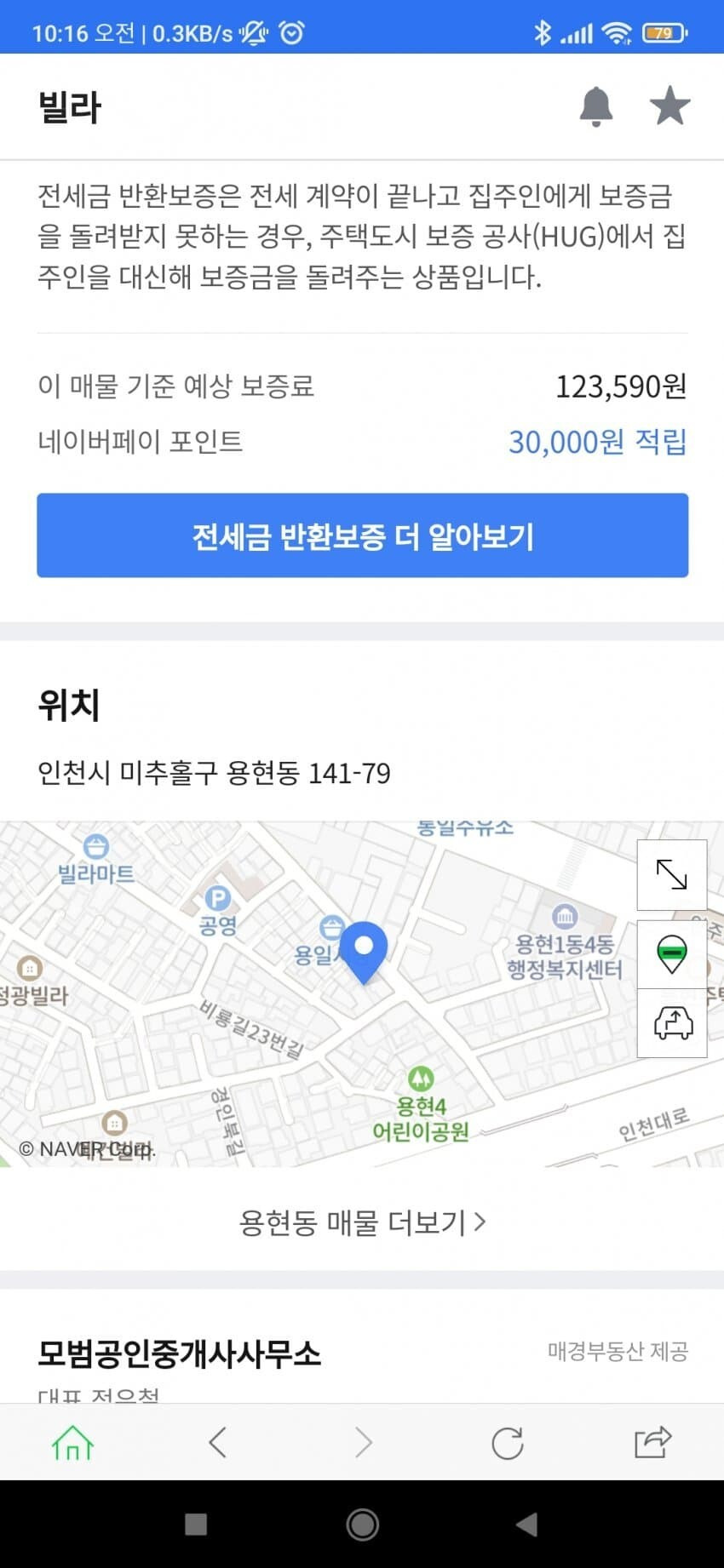The image size is (724, 1568).
Task: Share this page from browser toolbar
Action: [652, 1442]
